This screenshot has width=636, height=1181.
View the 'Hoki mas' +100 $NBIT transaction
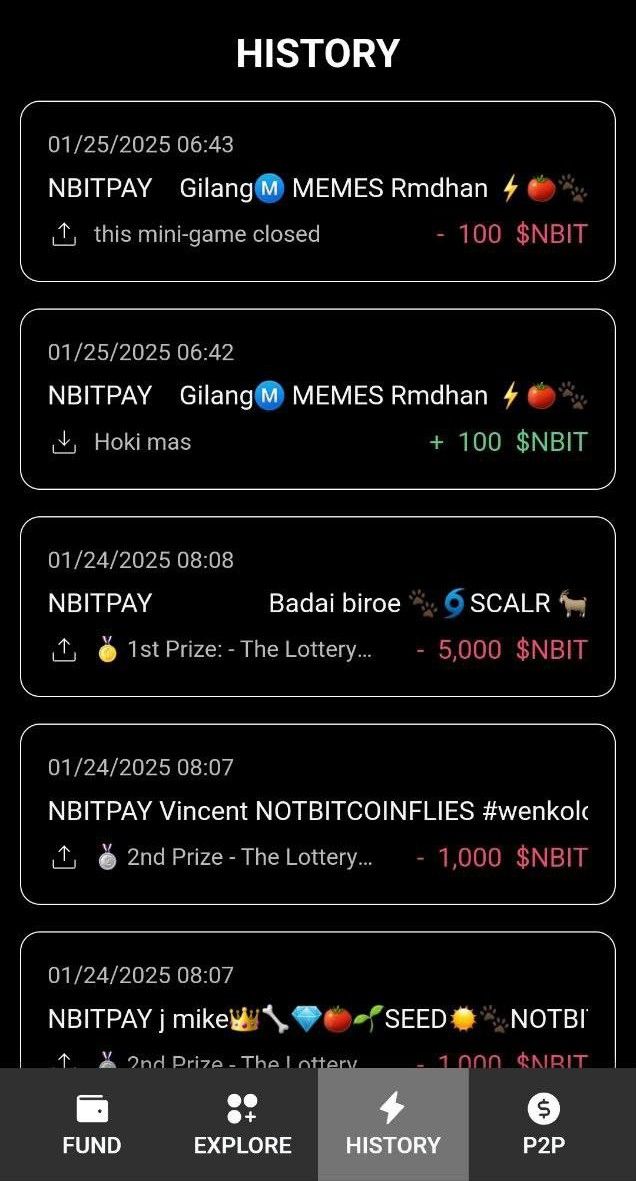(317, 399)
